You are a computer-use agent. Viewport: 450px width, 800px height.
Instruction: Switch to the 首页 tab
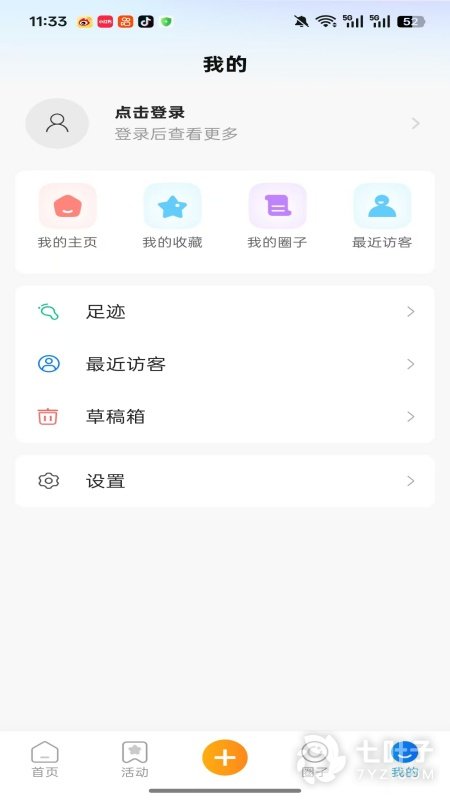click(x=45, y=759)
